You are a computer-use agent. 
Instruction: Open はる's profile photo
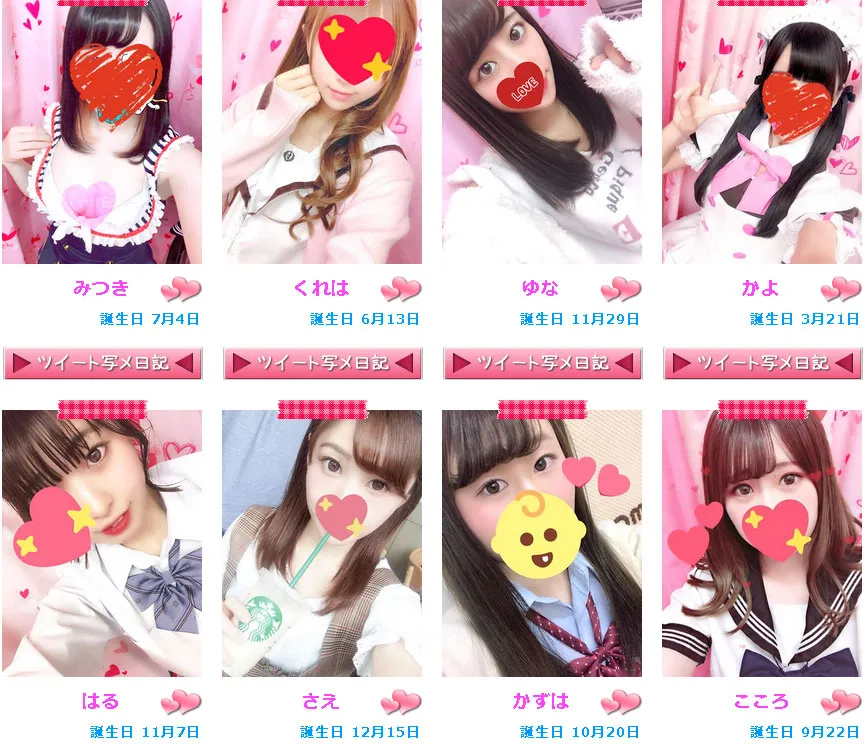click(102, 543)
